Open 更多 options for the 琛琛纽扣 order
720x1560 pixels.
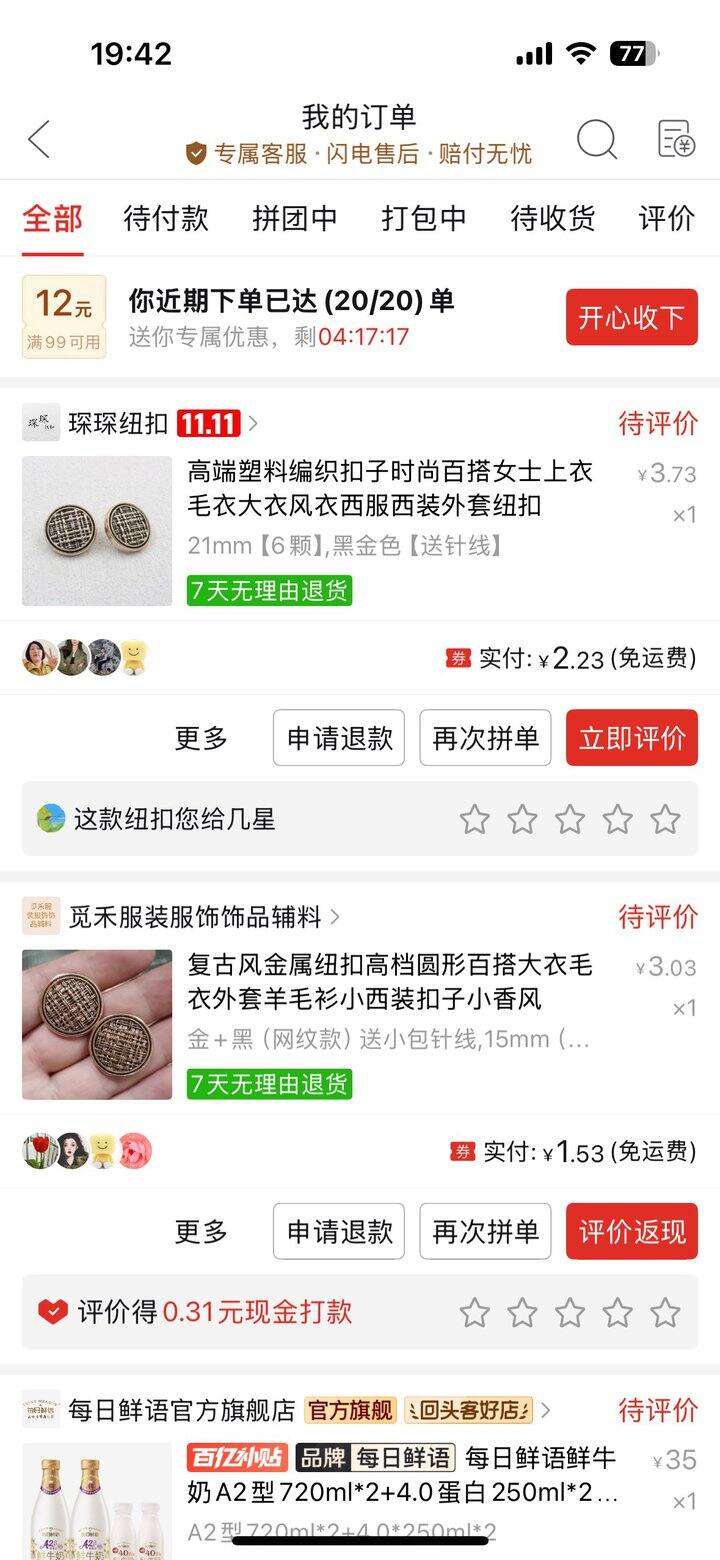point(202,738)
